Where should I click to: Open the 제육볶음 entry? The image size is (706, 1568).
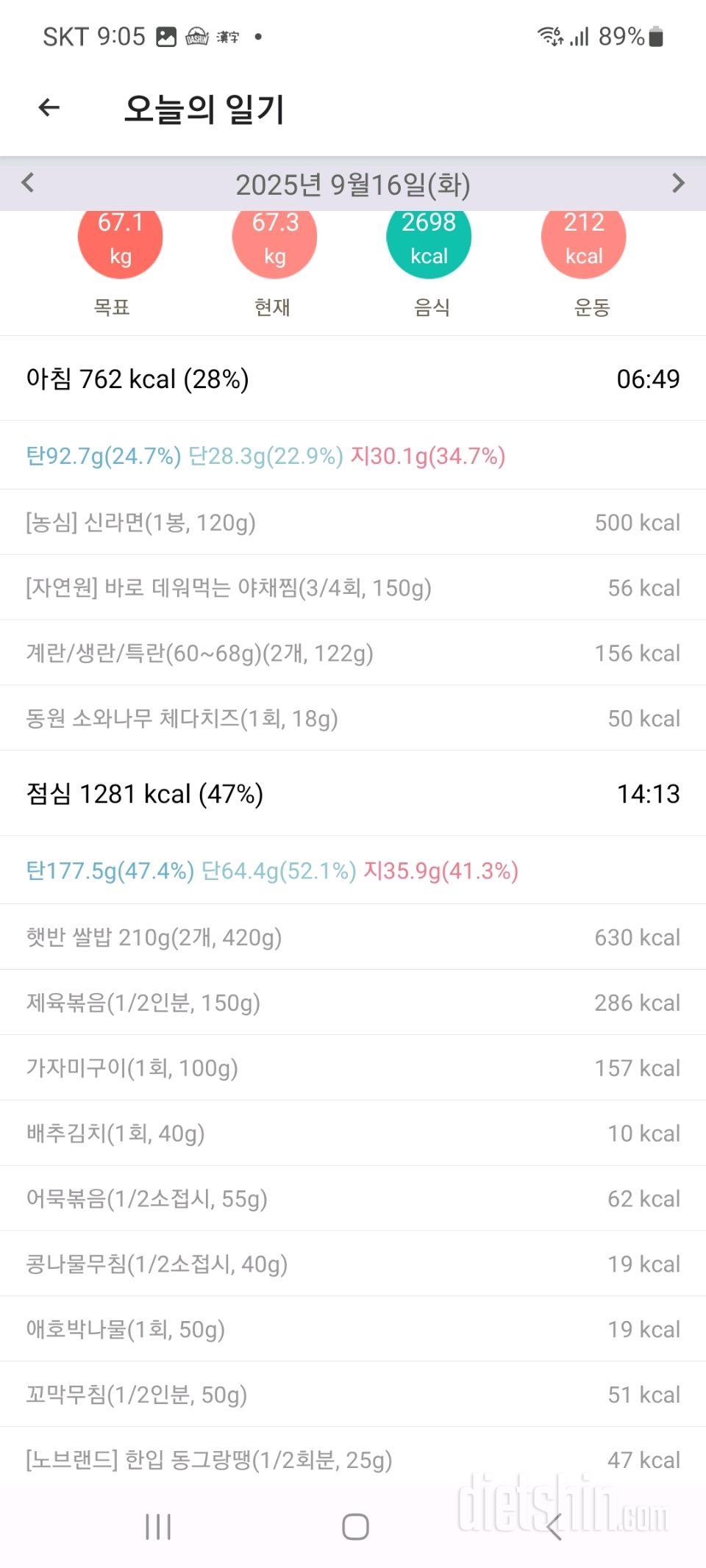click(353, 1003)
